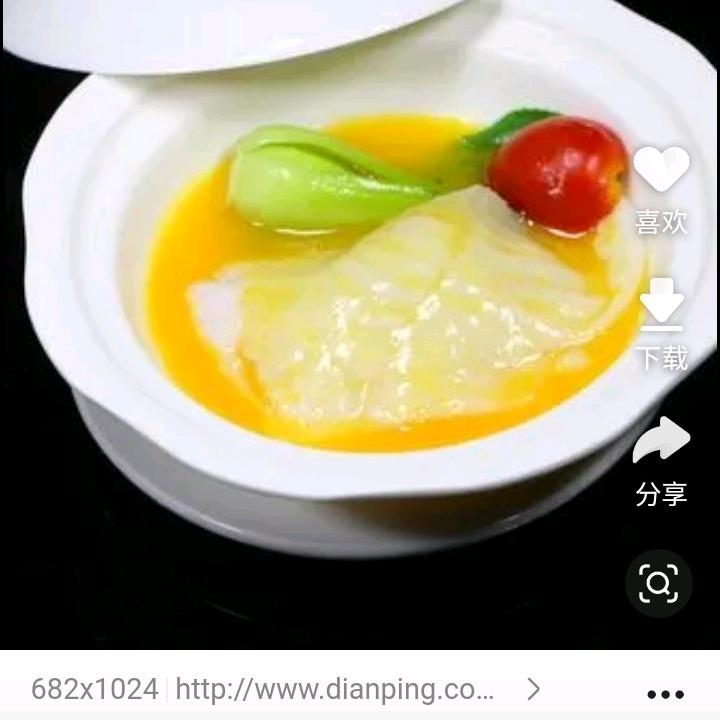
Task: Open the dianping.com source link
Action: [x=335, y=689]
